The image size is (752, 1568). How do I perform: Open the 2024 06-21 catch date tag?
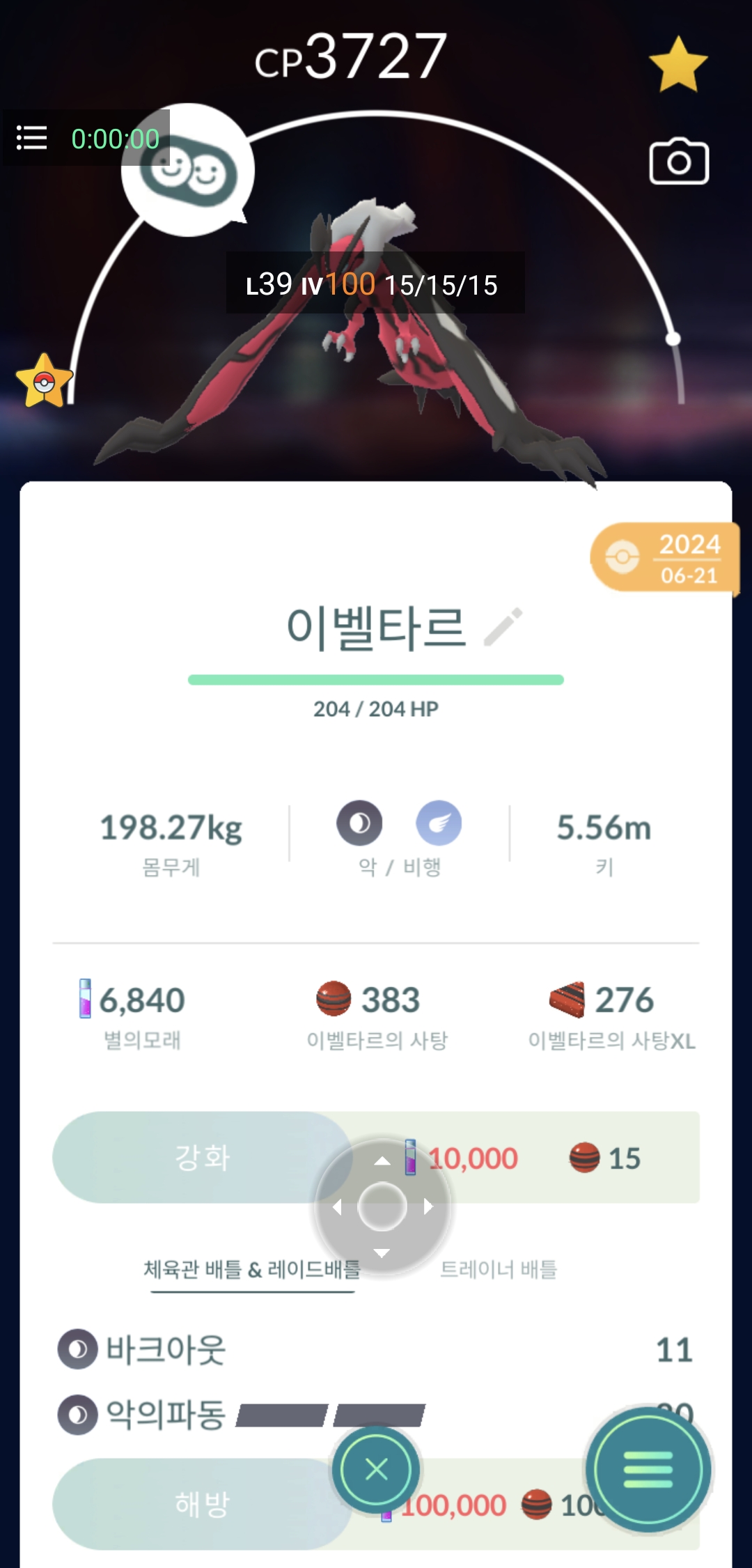coord(665,558)
